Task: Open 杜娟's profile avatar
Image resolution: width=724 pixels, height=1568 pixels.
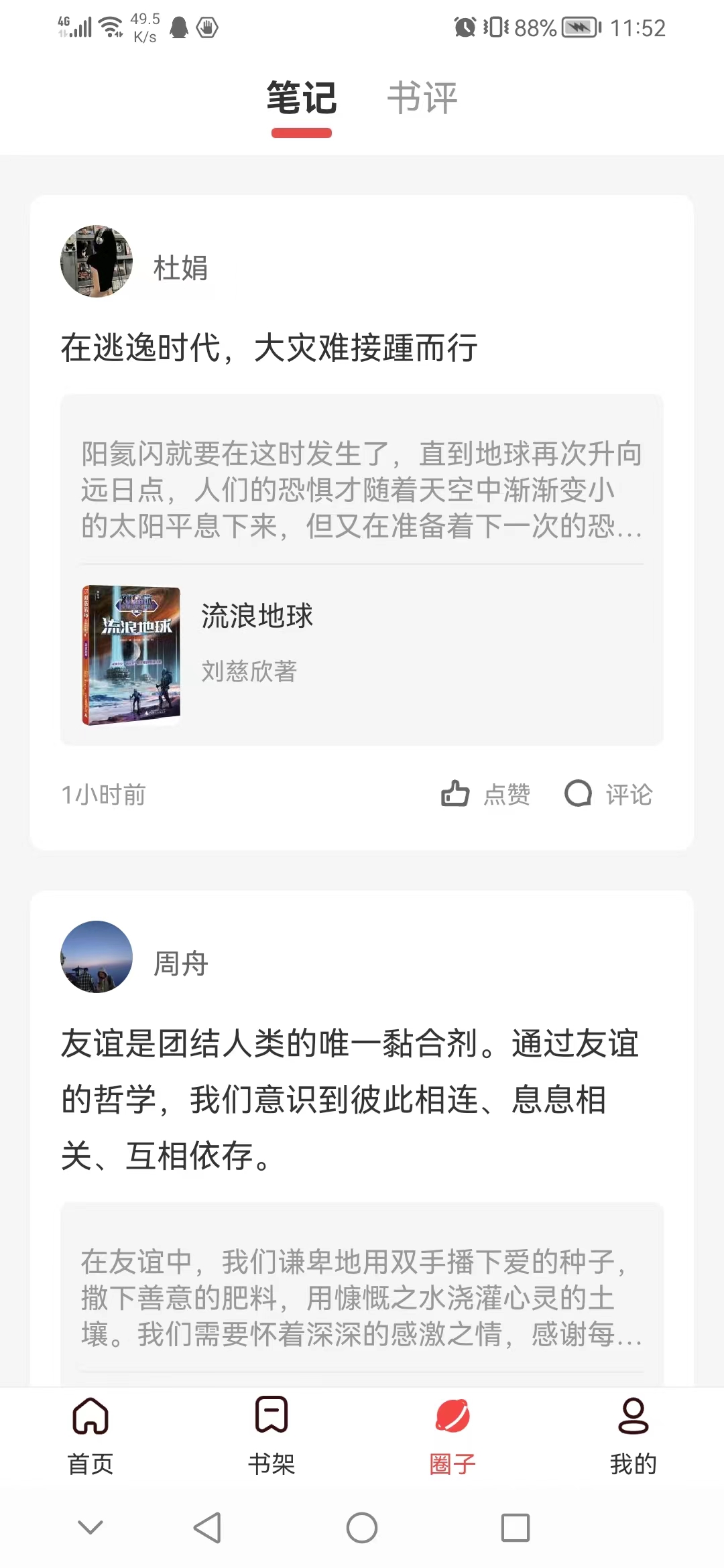Action: [x=97, y=261]
